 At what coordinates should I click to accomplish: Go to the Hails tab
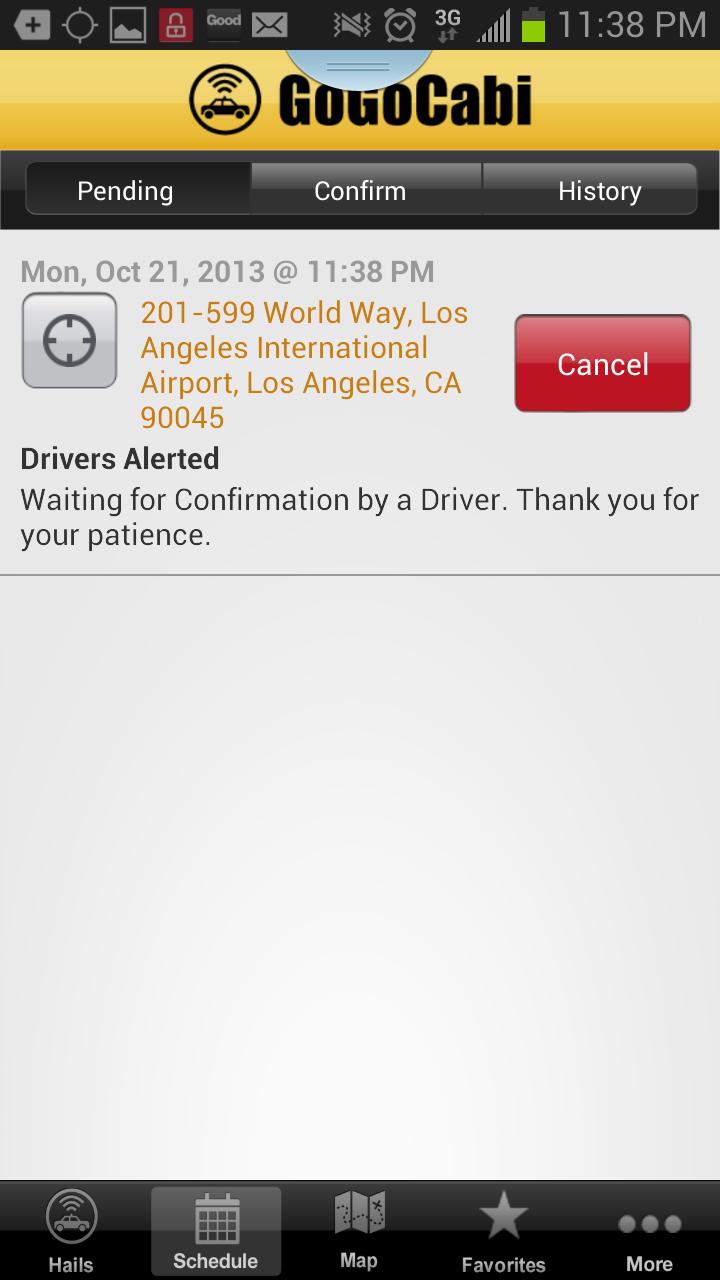[x=71, y=1231]
